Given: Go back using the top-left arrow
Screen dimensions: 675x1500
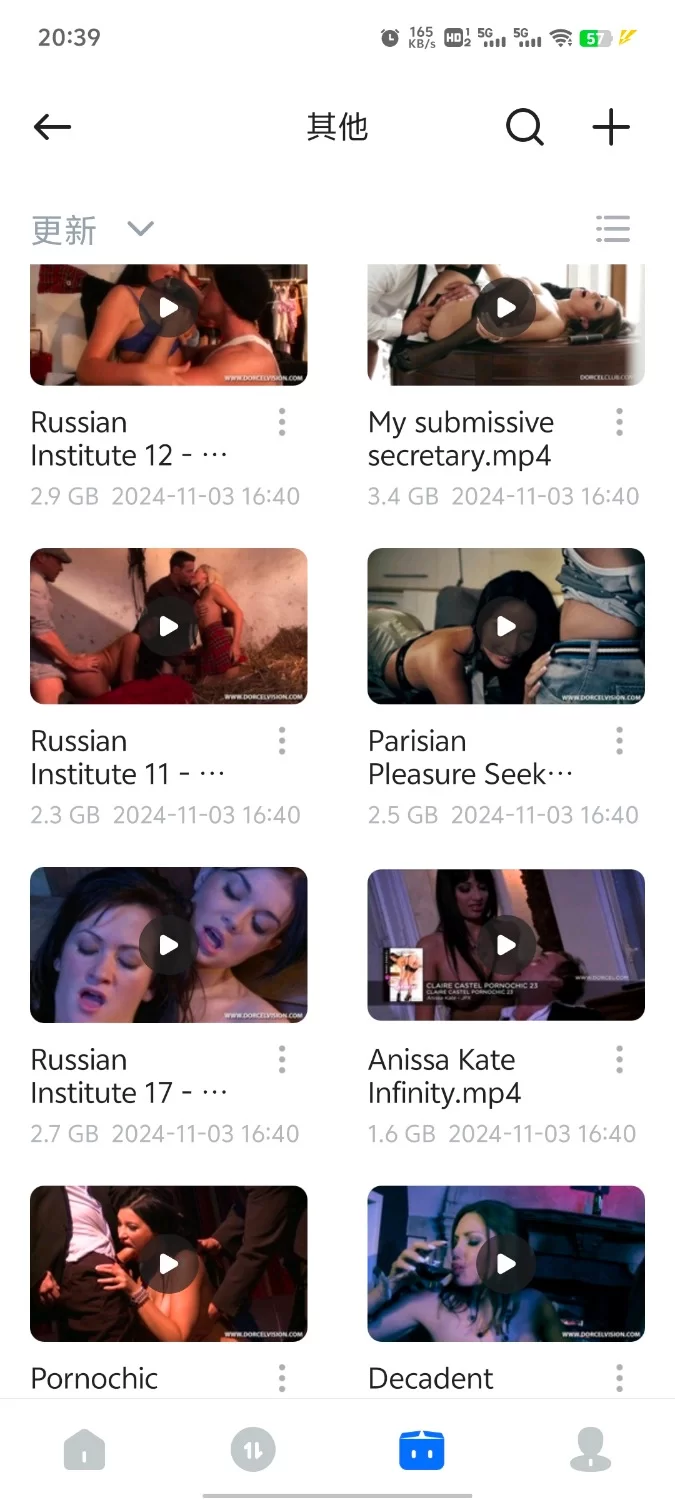Looking at the screenshot, I should pyautogui.click(x=52, y=127).
